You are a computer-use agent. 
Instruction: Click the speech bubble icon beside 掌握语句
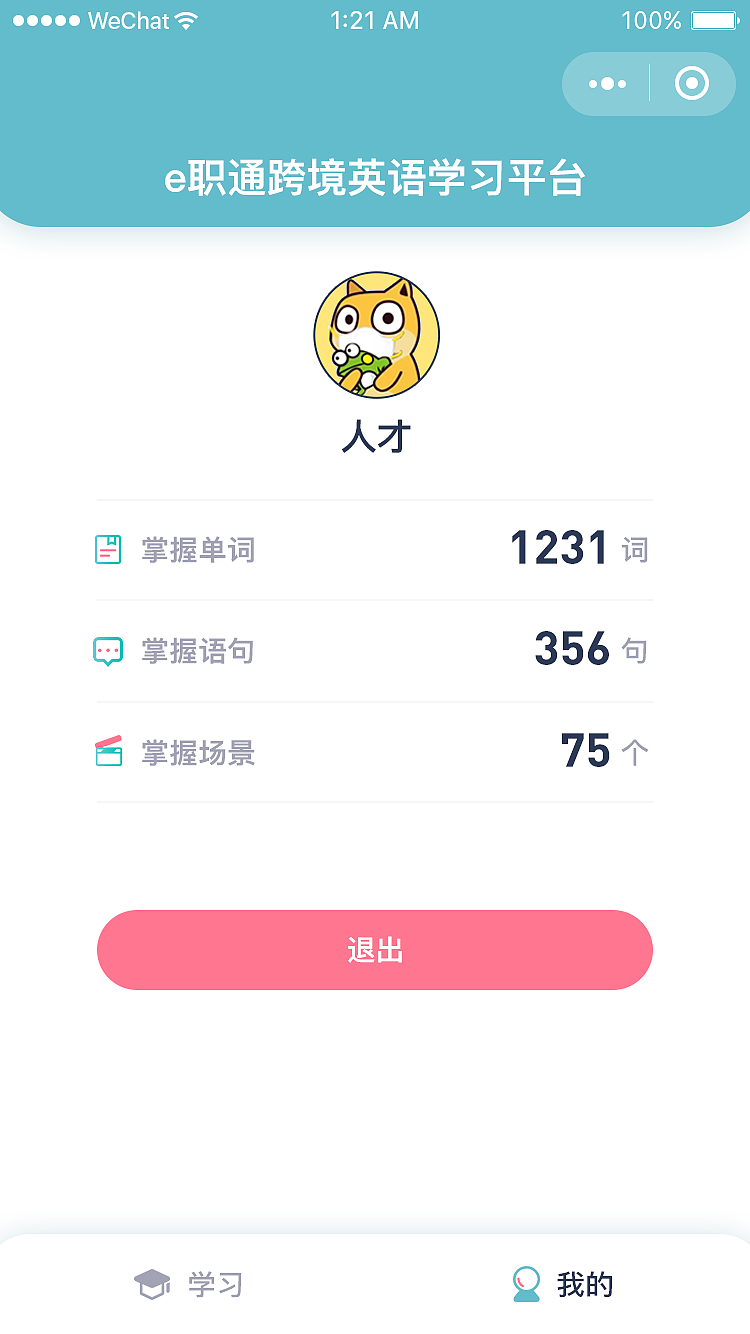pyautogui.click(x=109, y=650)
